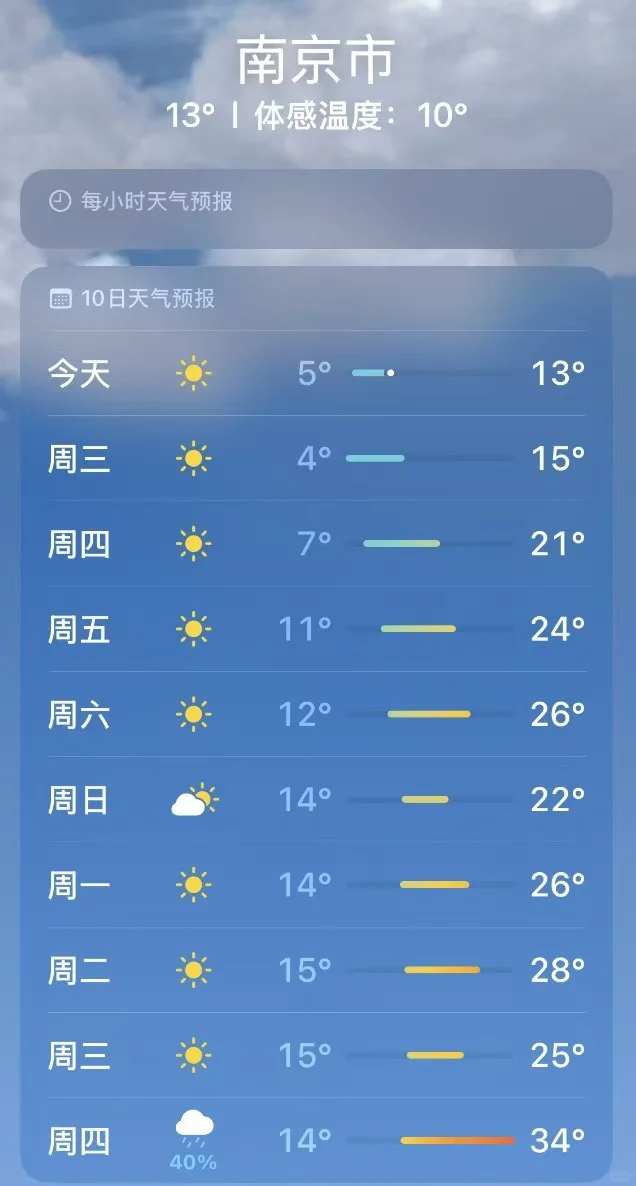Screen dimensions: 636x1186
Task: Open the 周六 daily forecast details
Action: coord(316,714)
